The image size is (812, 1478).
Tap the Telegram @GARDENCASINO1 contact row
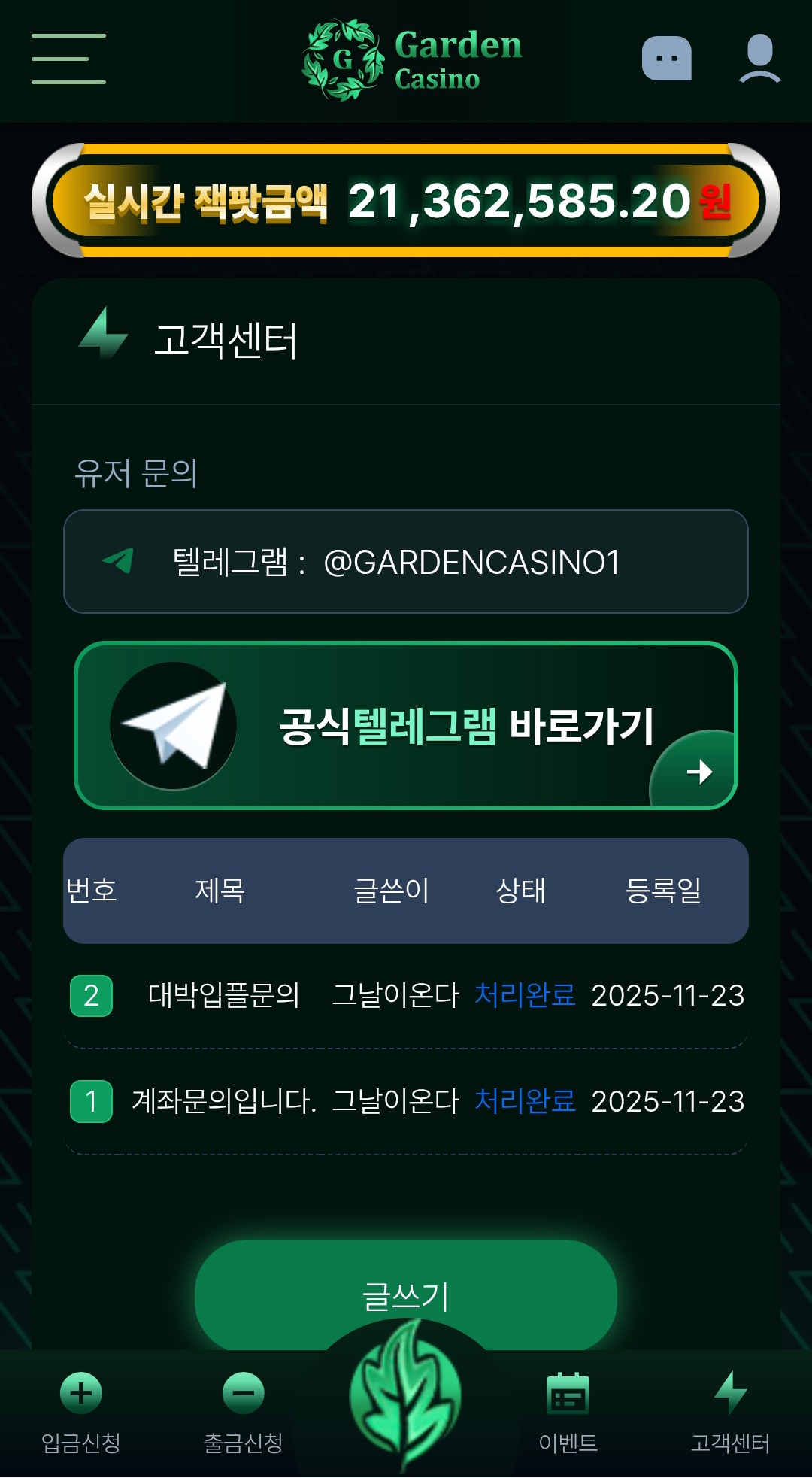(x=406, y=562)
